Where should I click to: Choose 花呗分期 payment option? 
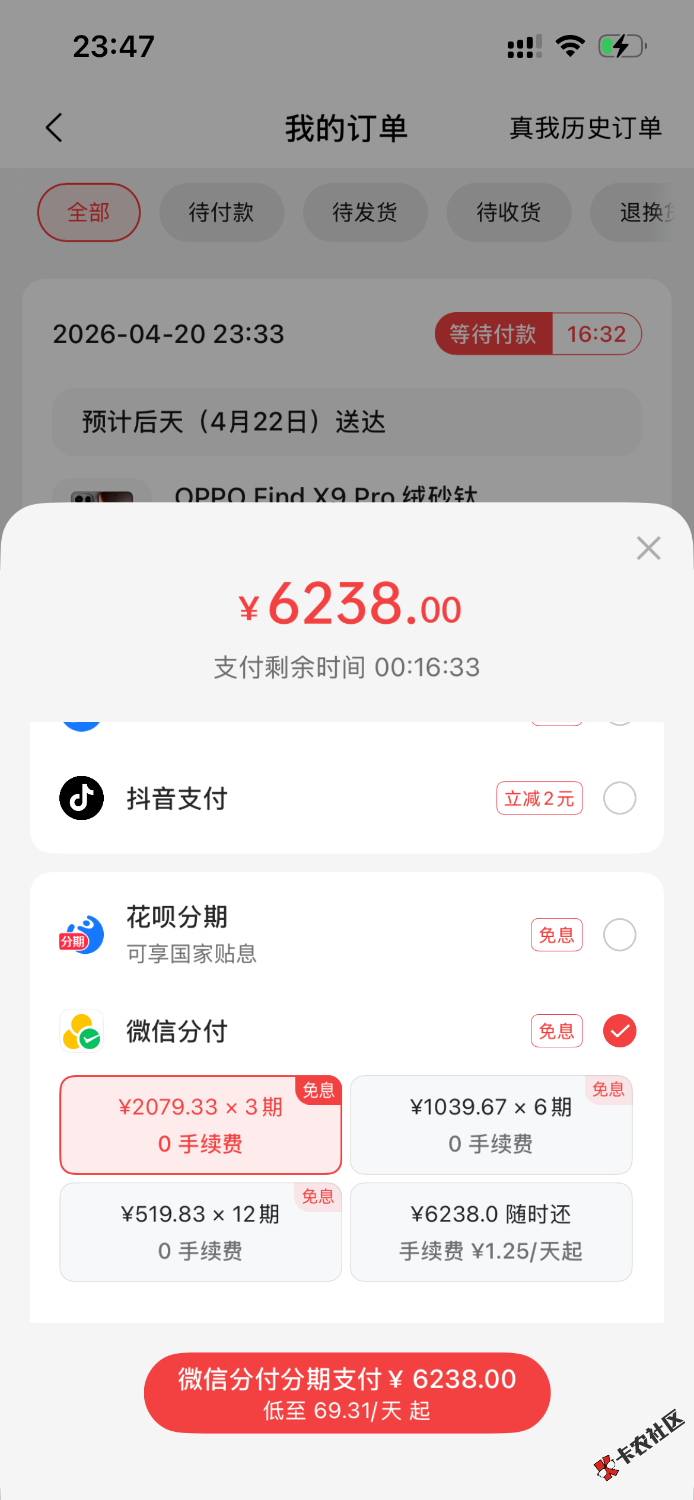(619, 936)
